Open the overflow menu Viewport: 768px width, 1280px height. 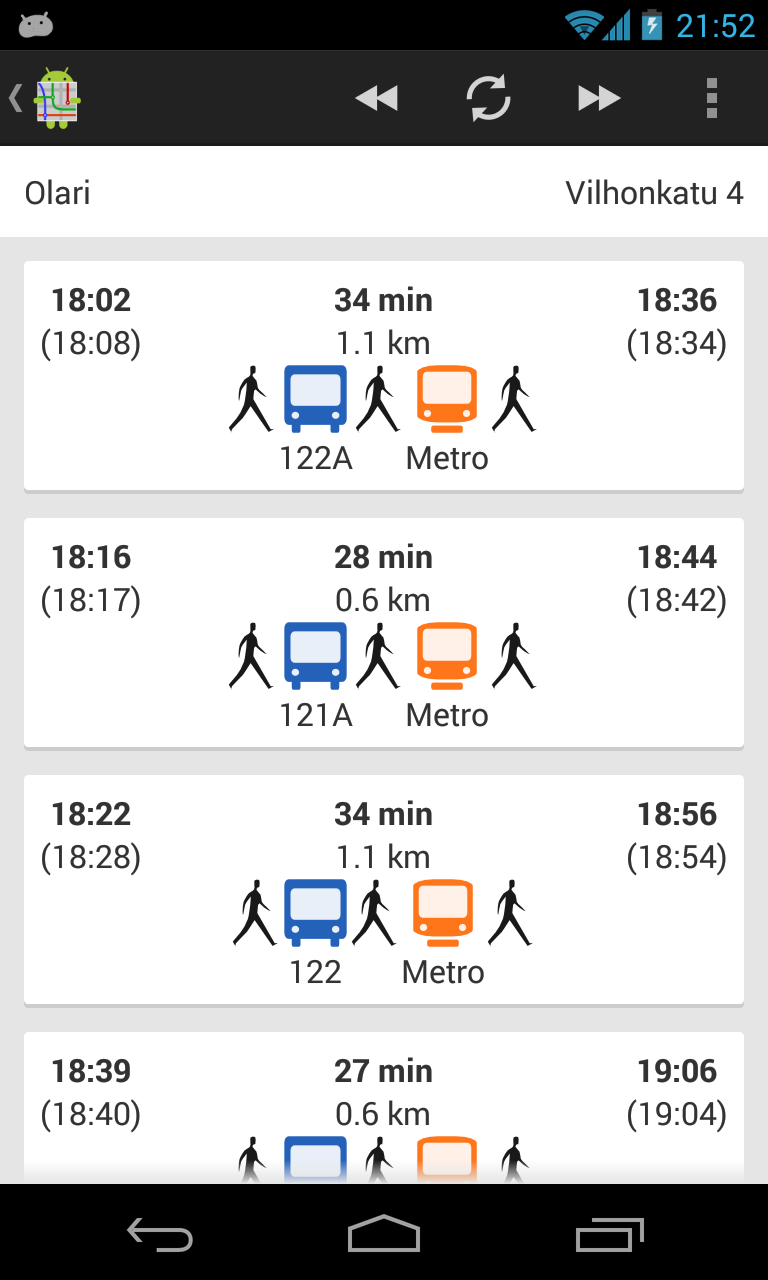pyautogui.click(x=711, y=98)
